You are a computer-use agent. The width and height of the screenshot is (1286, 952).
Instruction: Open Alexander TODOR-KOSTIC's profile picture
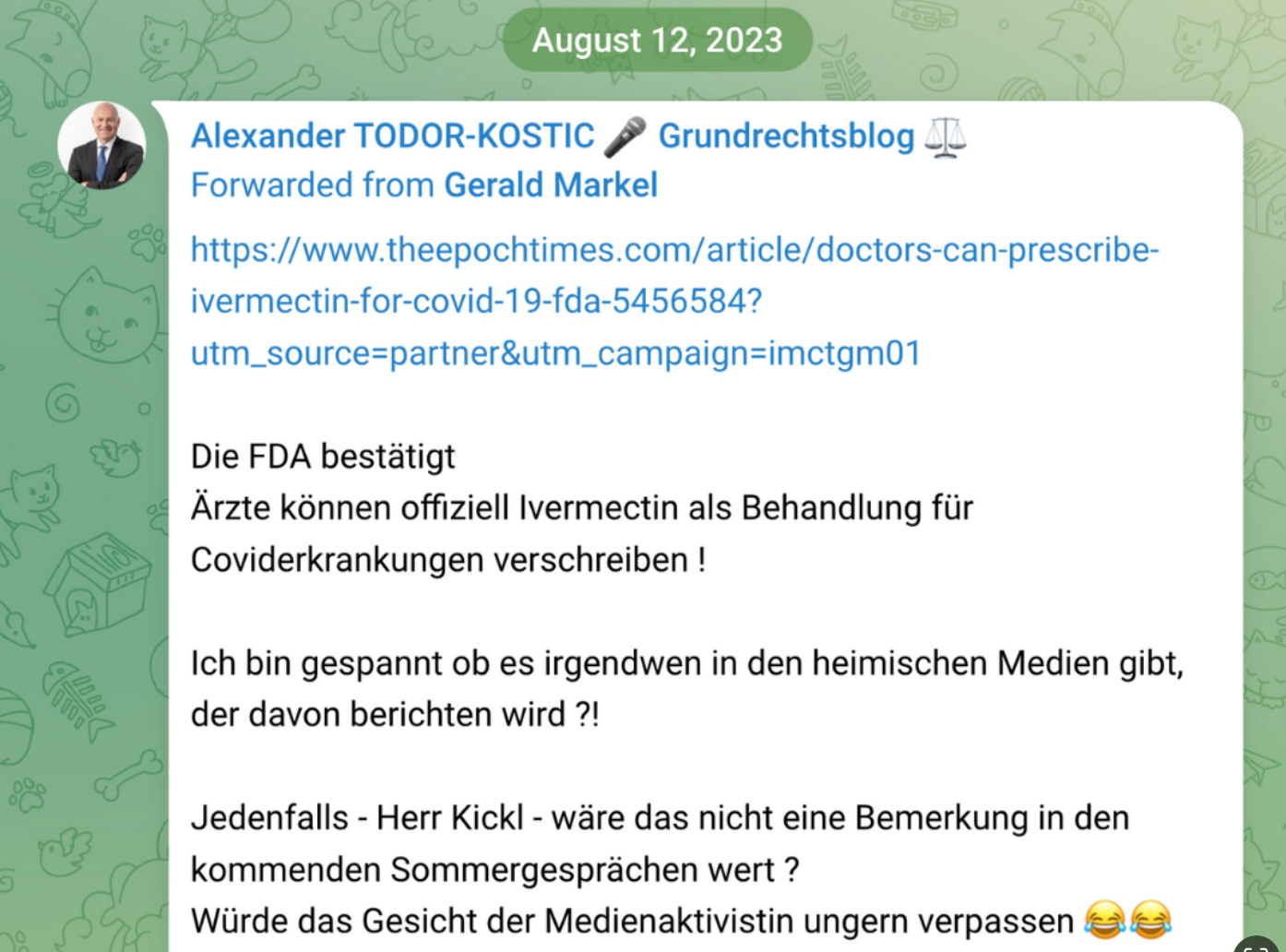click(x=101, y=146)
